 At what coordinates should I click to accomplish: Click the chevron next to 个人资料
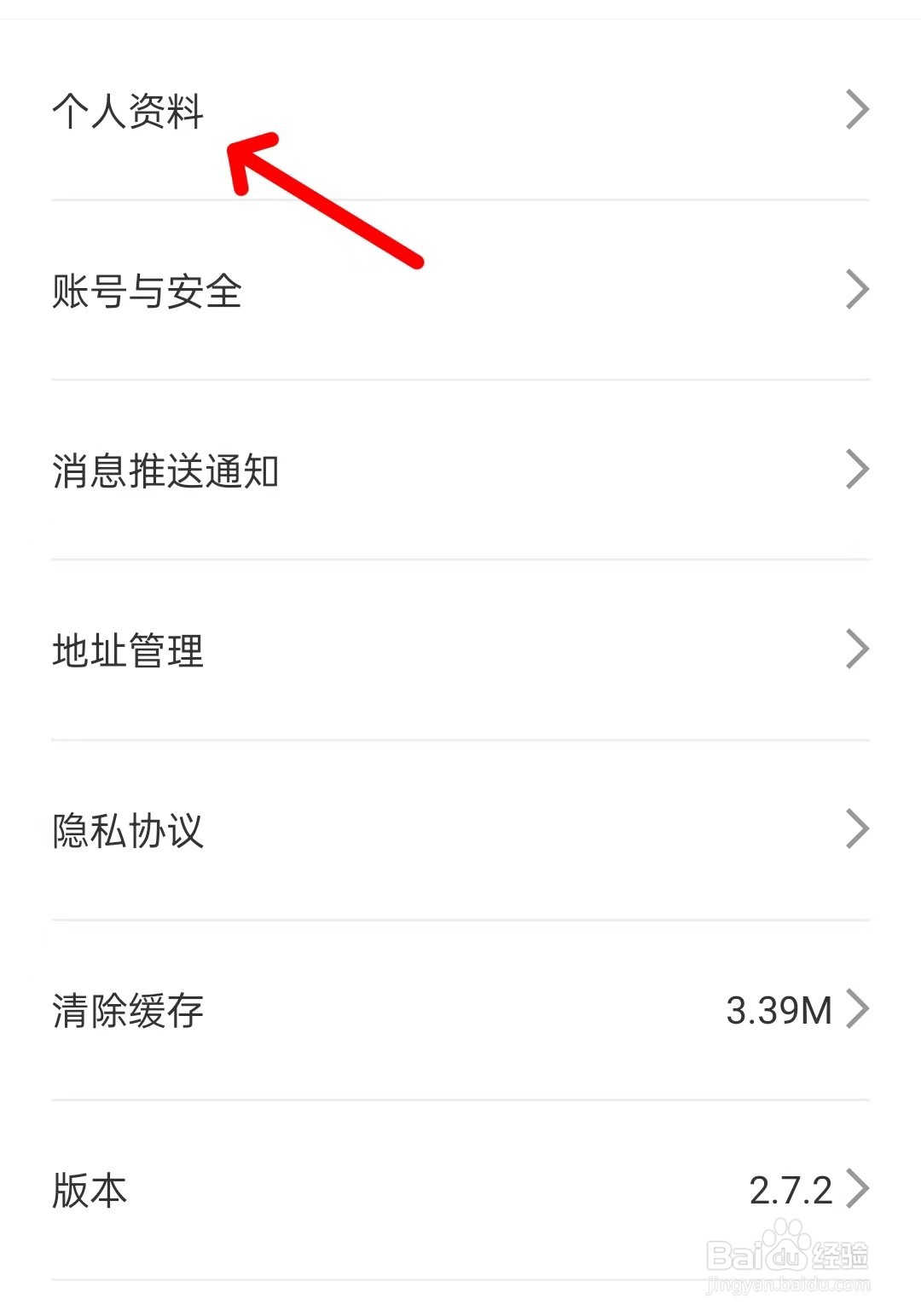click(x=859, y=108)
